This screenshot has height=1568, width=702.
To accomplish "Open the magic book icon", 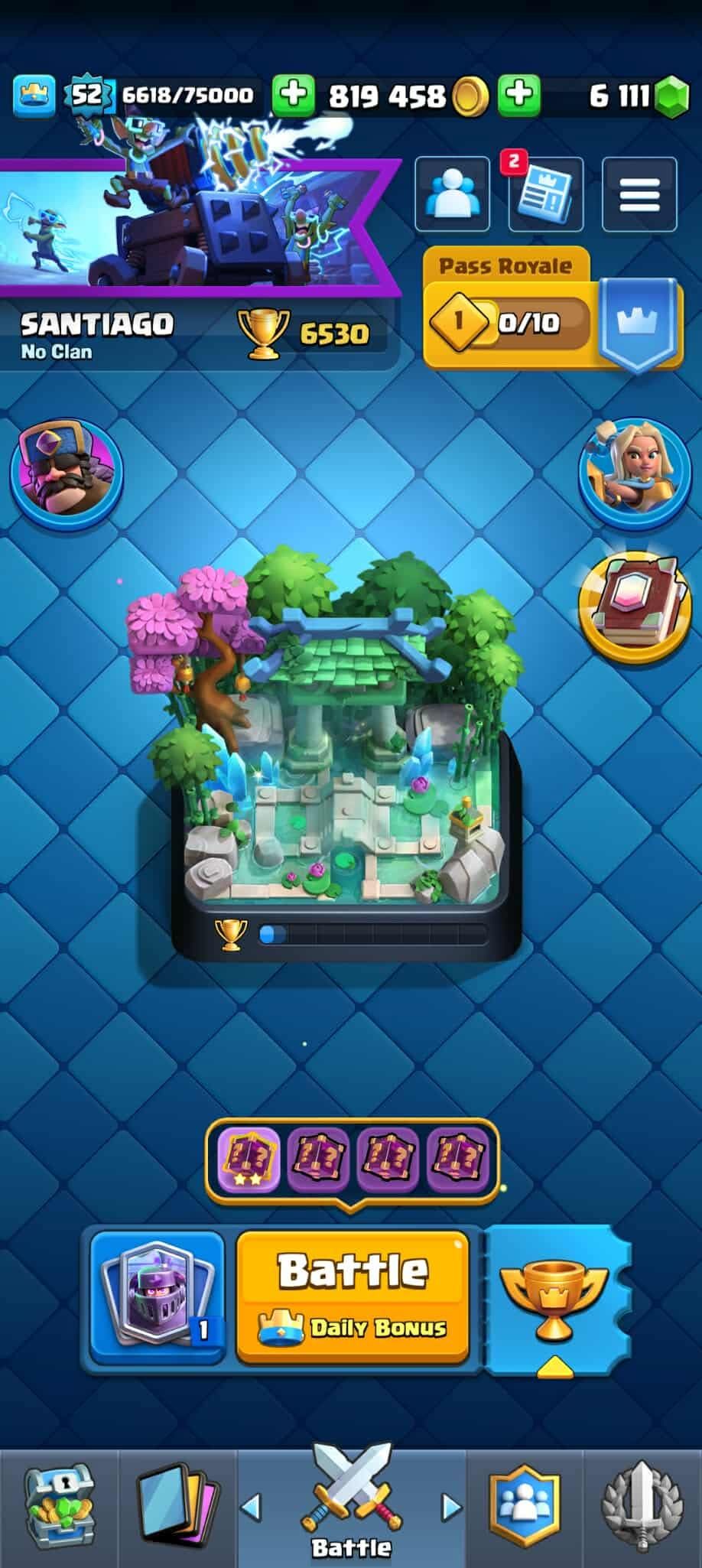I will pyautogui.click(x=634, y=608).
